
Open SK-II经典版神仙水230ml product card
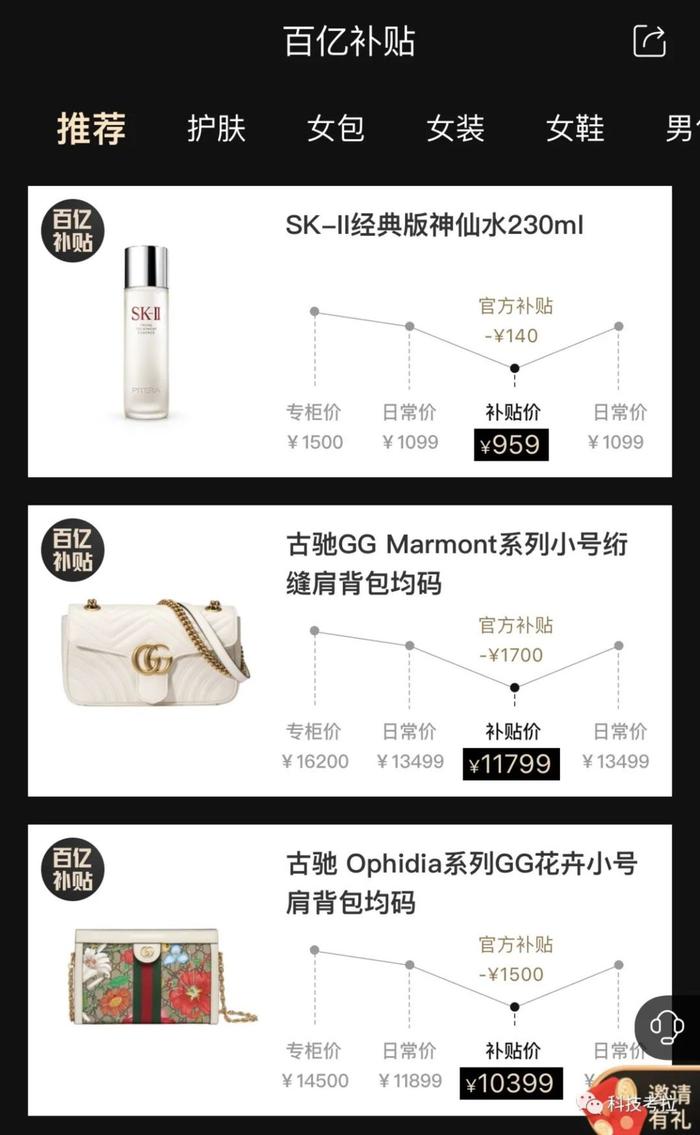tap(350, 332)
